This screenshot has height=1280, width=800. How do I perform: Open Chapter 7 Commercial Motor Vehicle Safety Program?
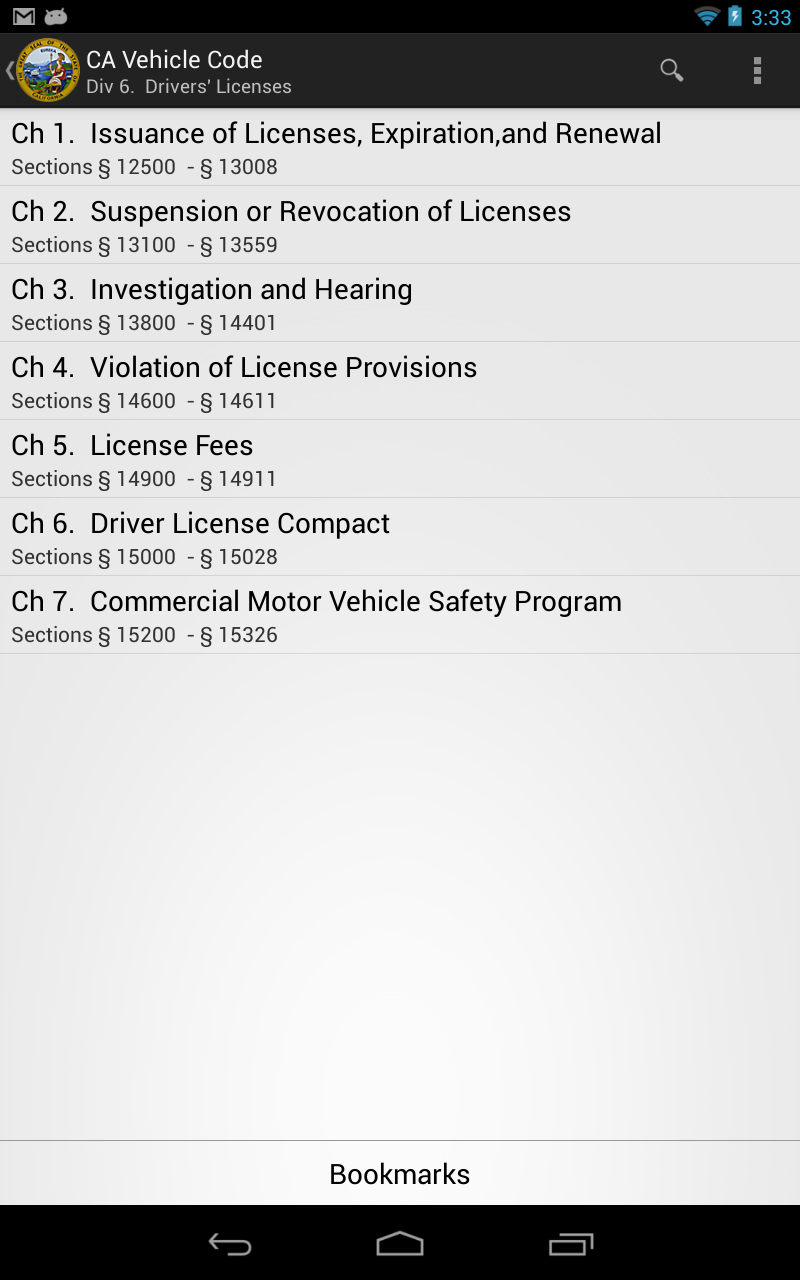point(400,614)
